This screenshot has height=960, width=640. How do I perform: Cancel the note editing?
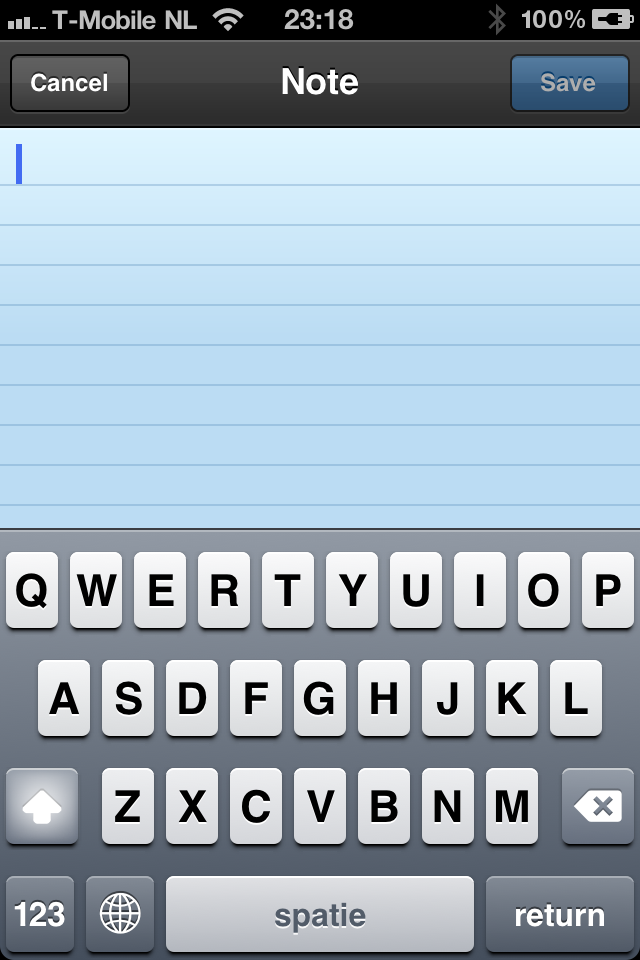tap(69, 83)
